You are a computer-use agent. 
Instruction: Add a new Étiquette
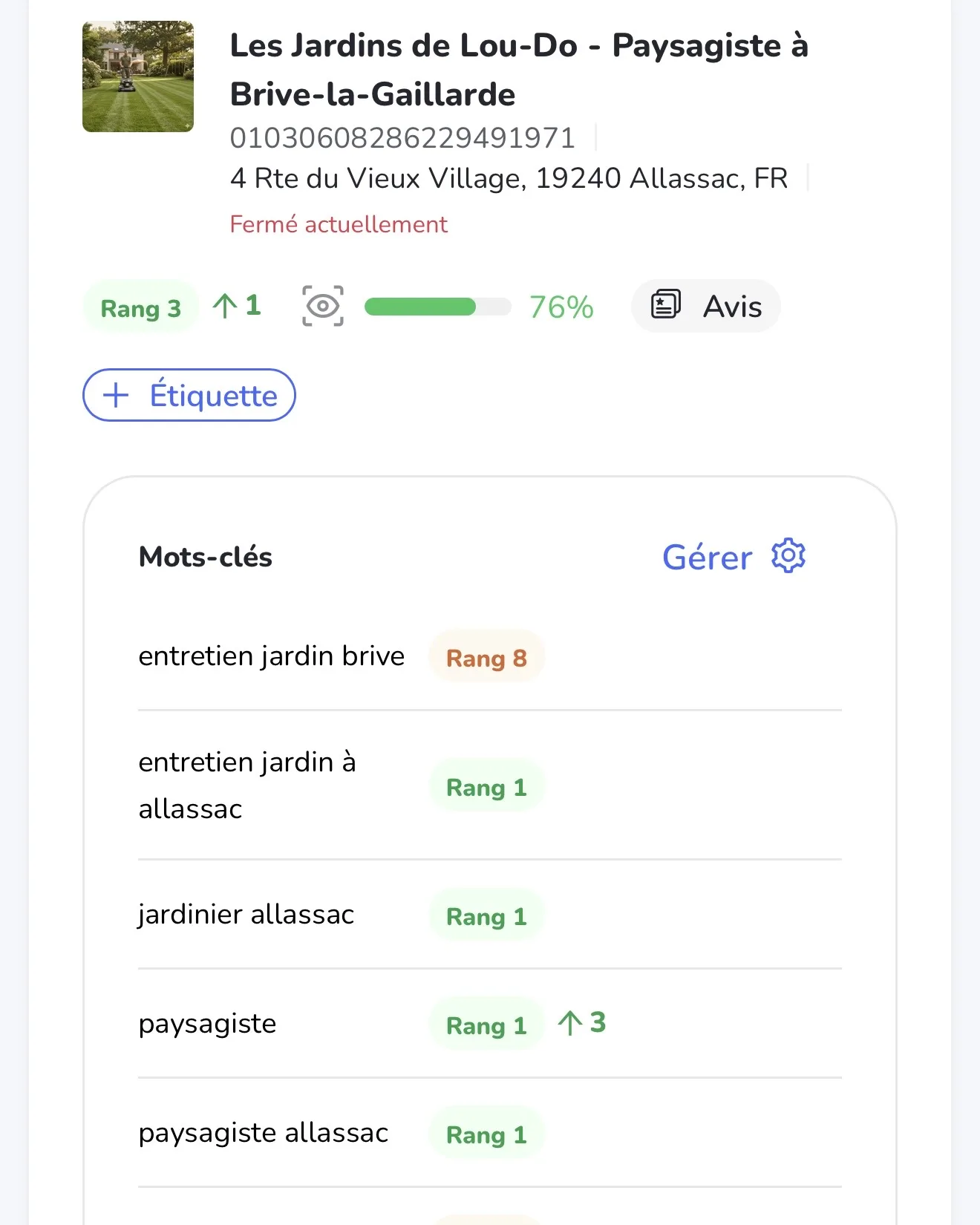point(188,396)
